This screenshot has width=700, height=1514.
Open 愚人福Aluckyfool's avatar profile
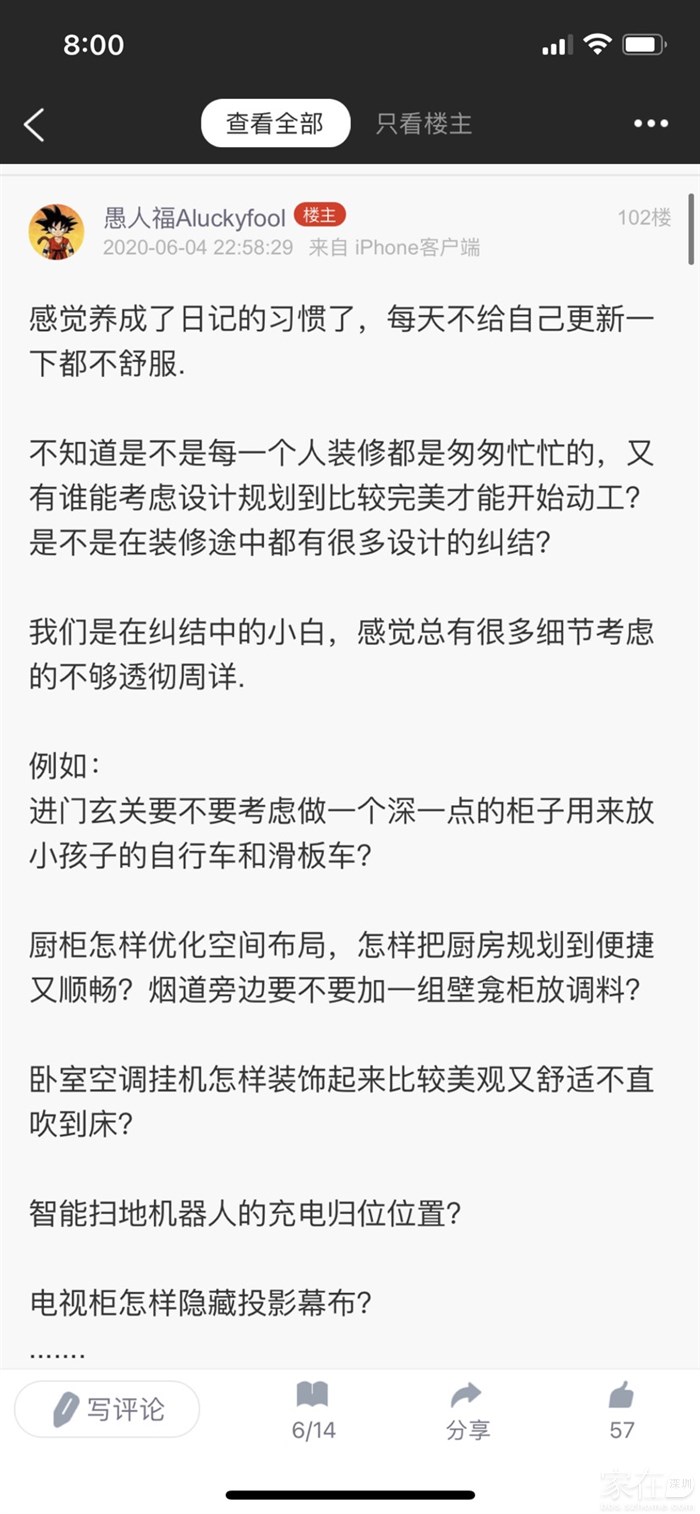pyautogui.click(x=56, y=232)
